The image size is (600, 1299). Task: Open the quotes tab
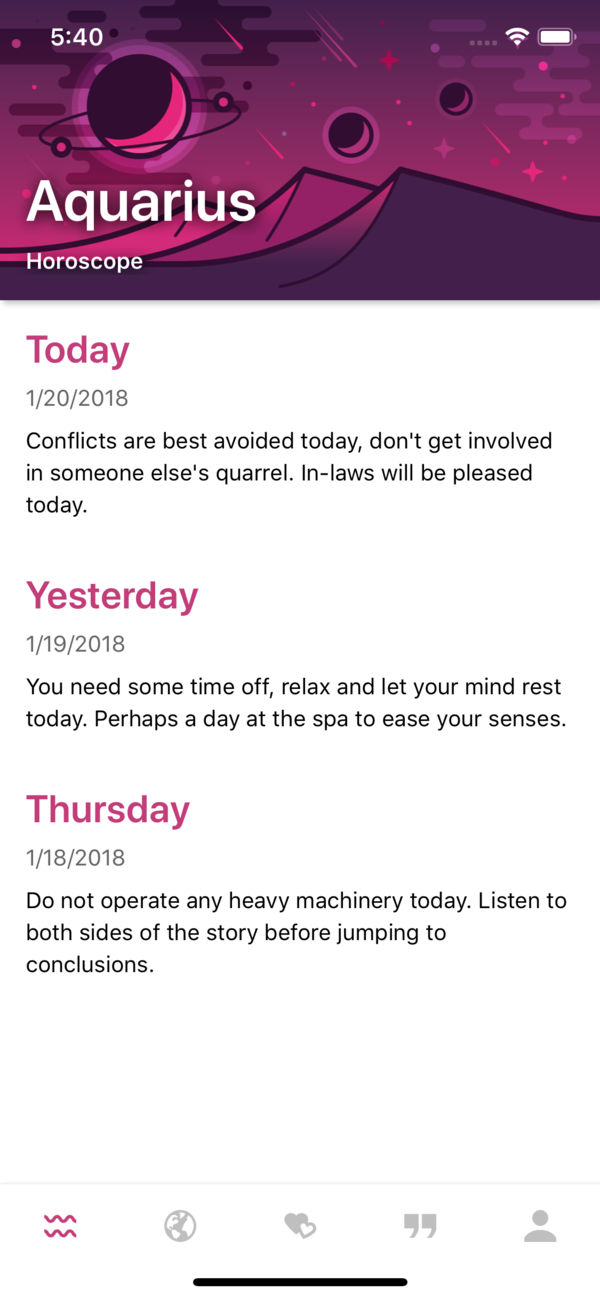coord(420,1225)
